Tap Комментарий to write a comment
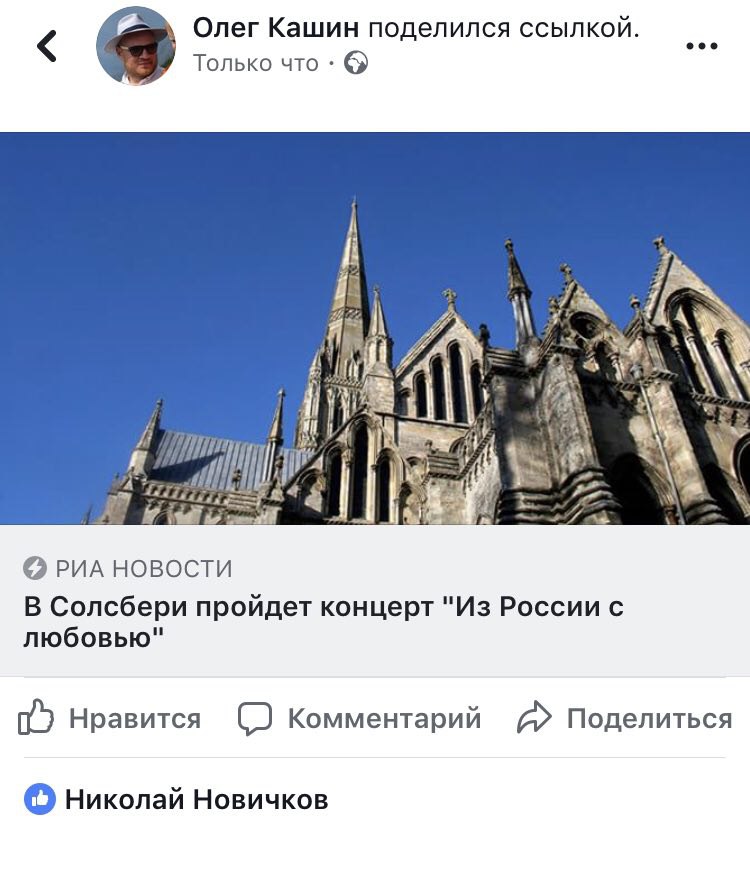750x870 pixels. coord(359,718)
